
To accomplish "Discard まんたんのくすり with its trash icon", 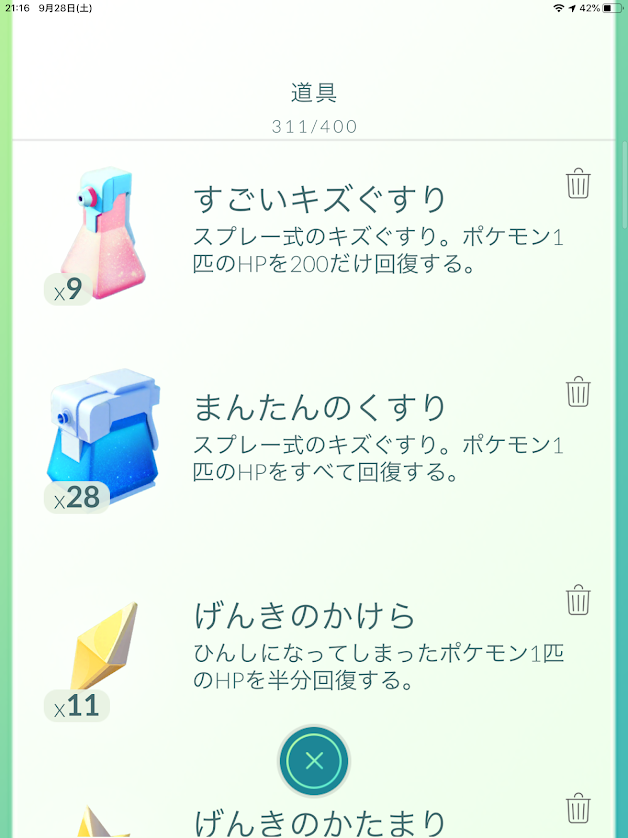I will [x=578, y=392].
